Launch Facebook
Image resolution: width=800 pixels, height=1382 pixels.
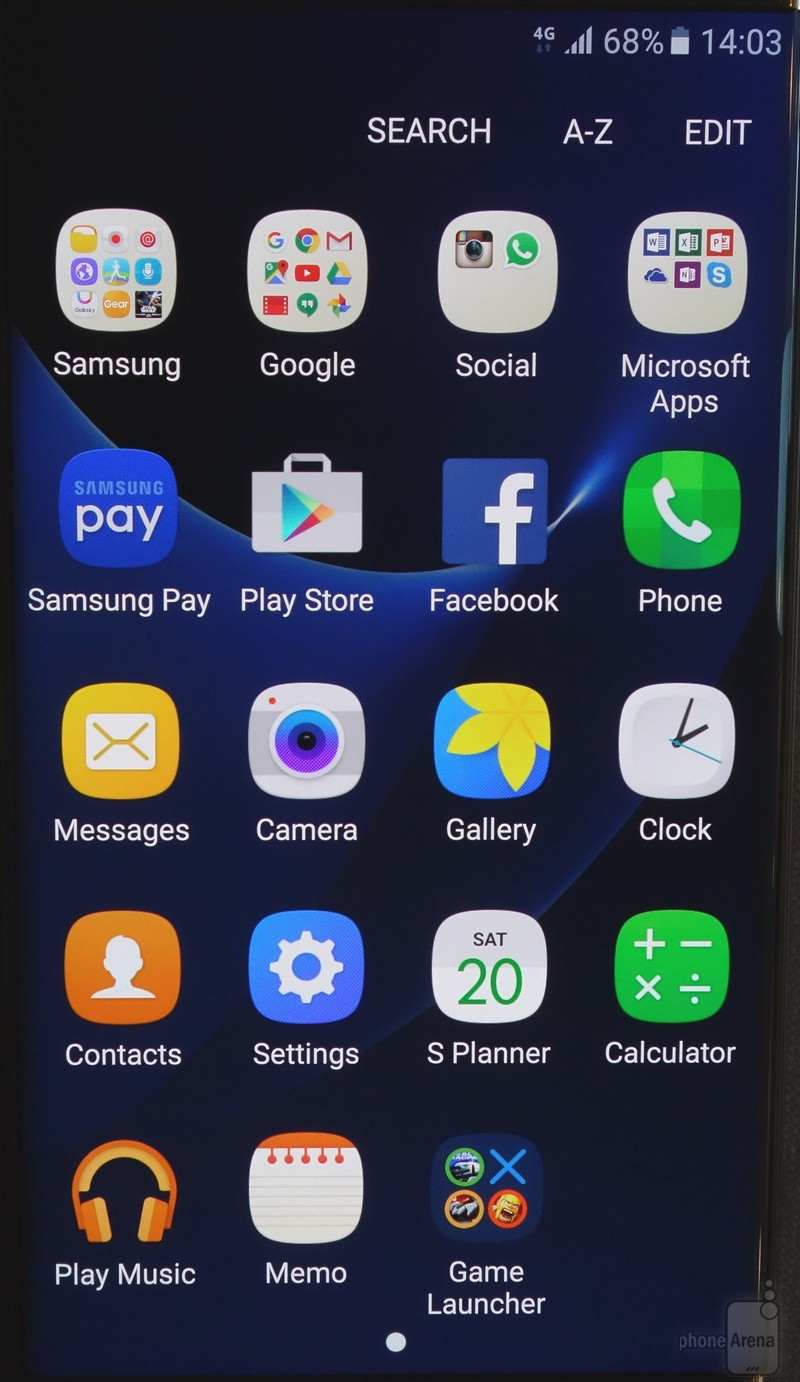[x=495, y=510]
